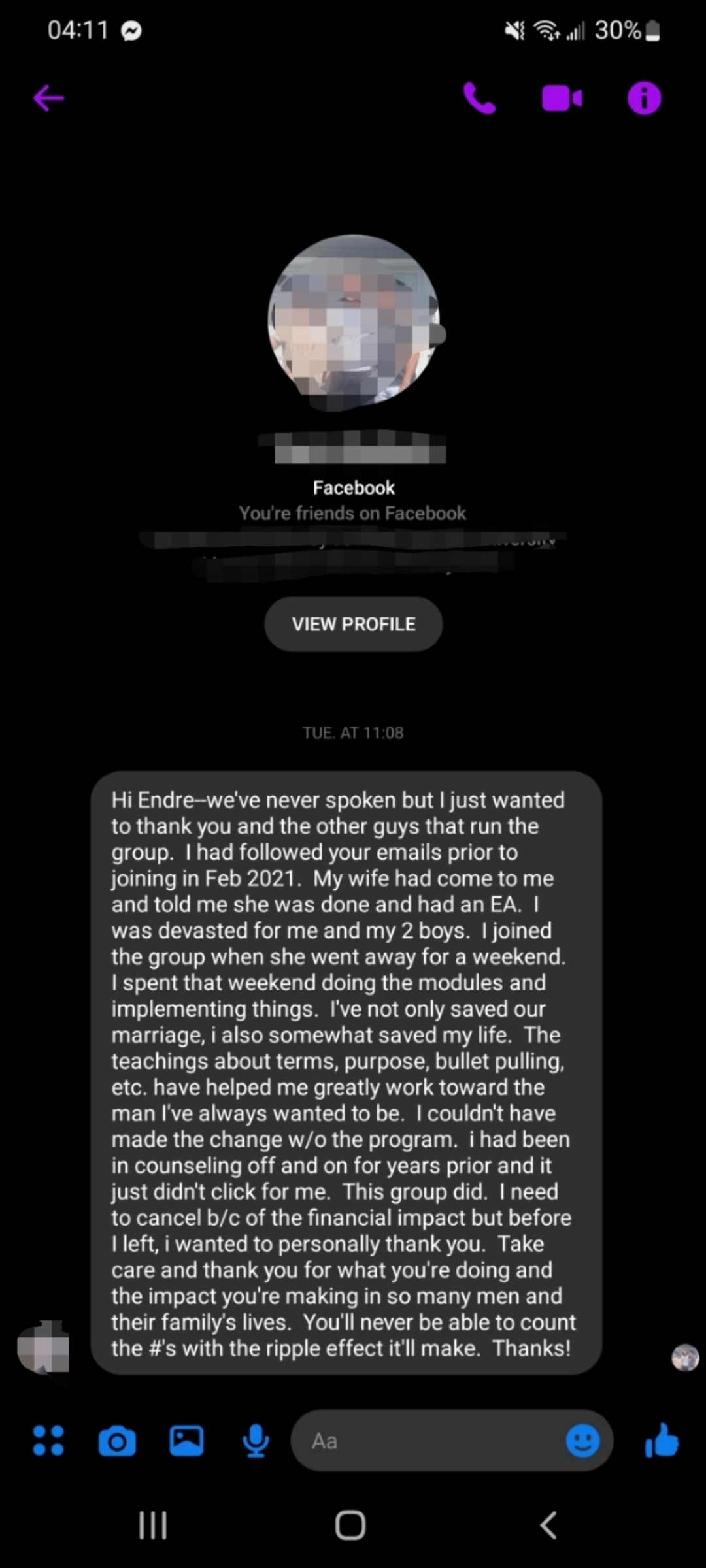Open conversation info
The width and height of the screenshot is (706, 1568).
(644, 99)
